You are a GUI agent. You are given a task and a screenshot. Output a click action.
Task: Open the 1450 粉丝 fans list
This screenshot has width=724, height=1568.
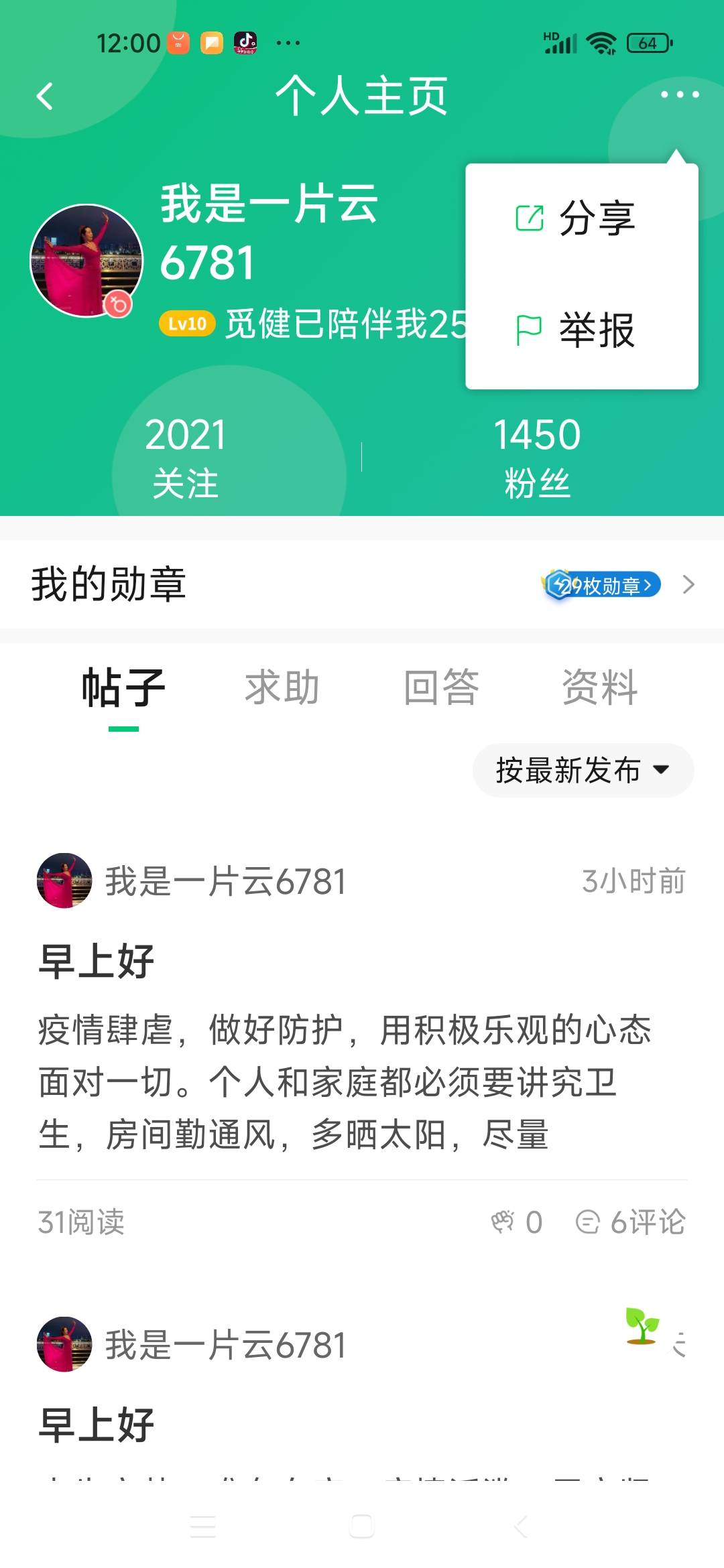538,454
